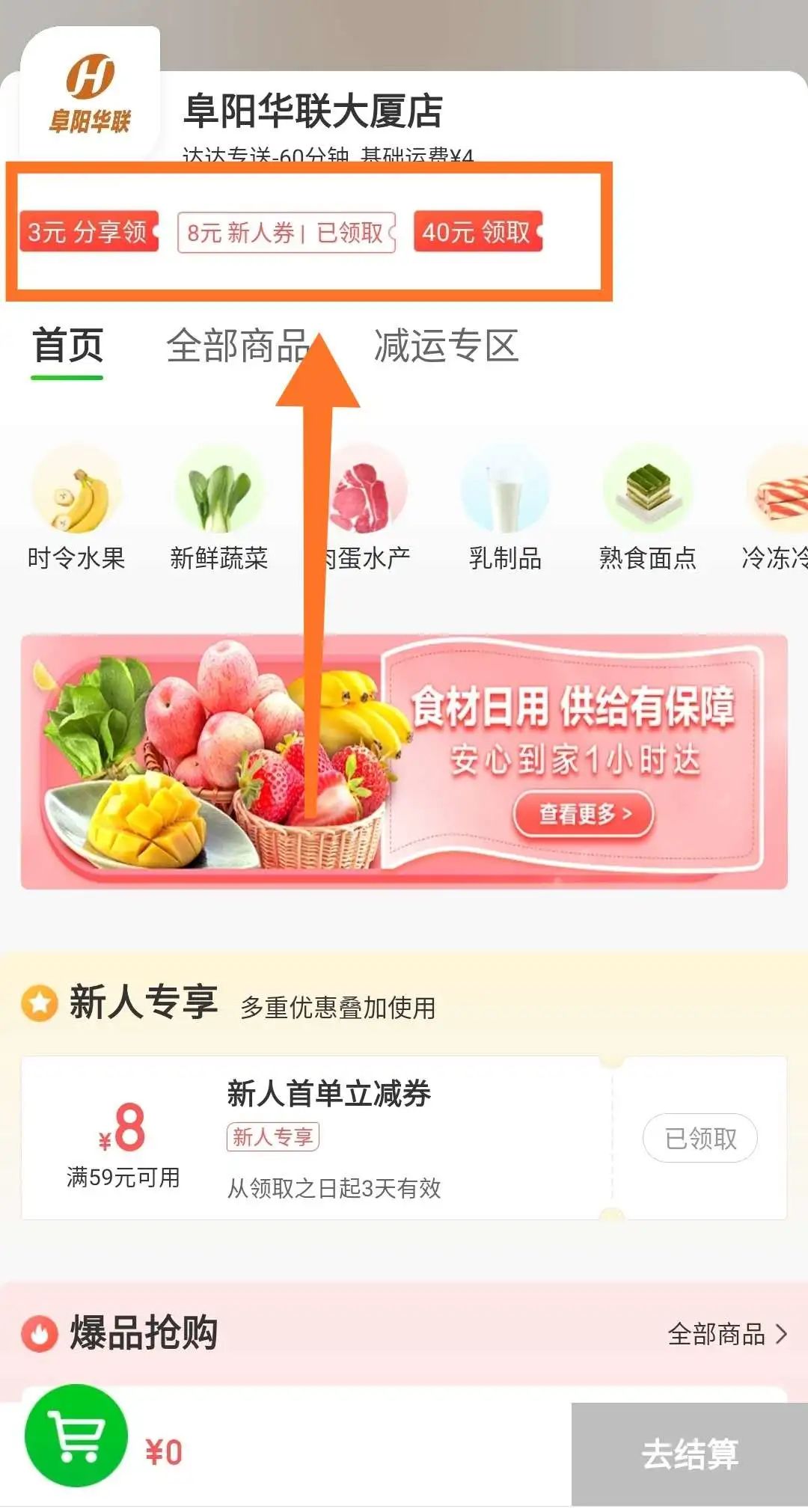
Task: Open the 阜阳华联大厦店 store header
Action: [x=313, y=112]
